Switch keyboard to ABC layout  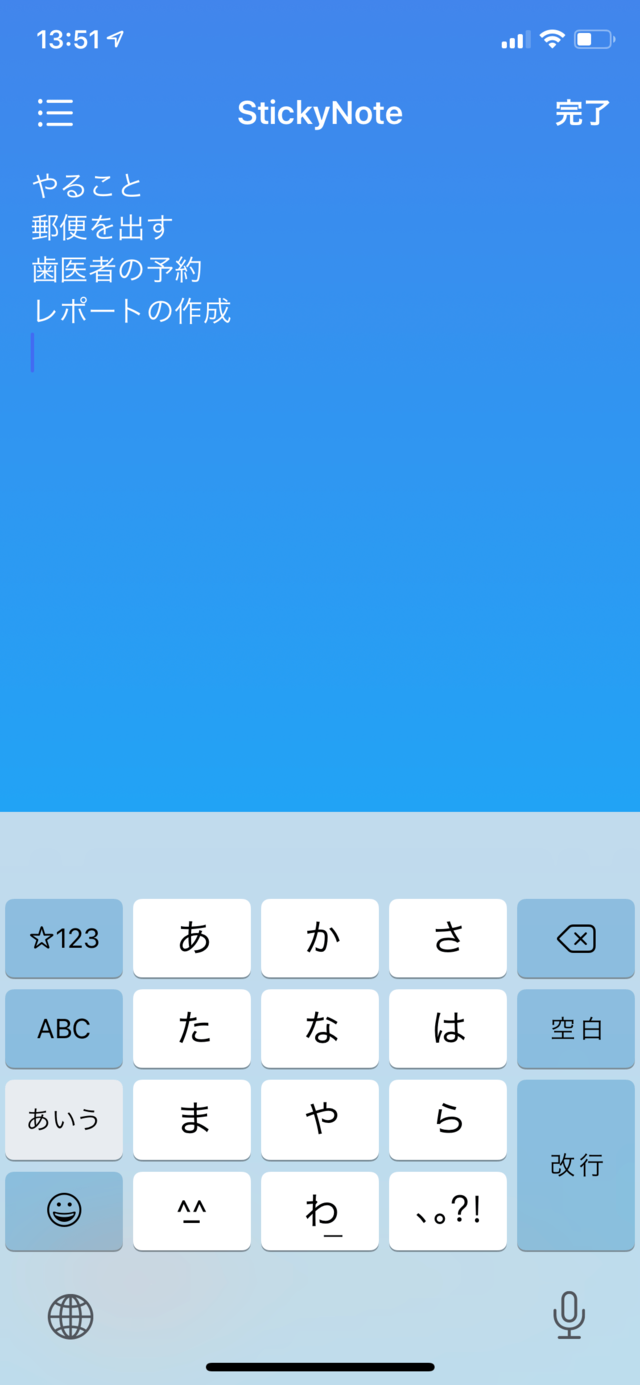tap(64, 1029)
